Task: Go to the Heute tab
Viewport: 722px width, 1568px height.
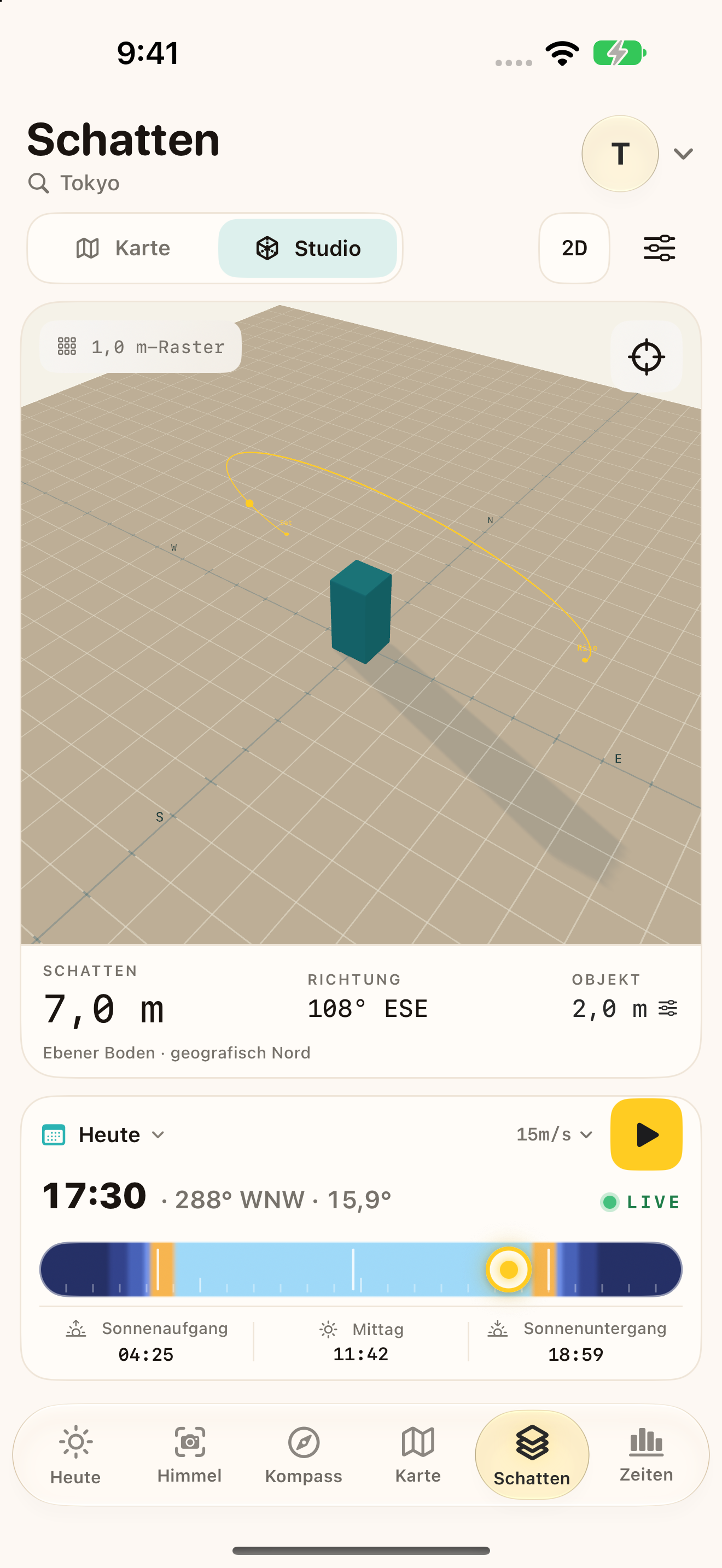Action: click(75, 1455)
